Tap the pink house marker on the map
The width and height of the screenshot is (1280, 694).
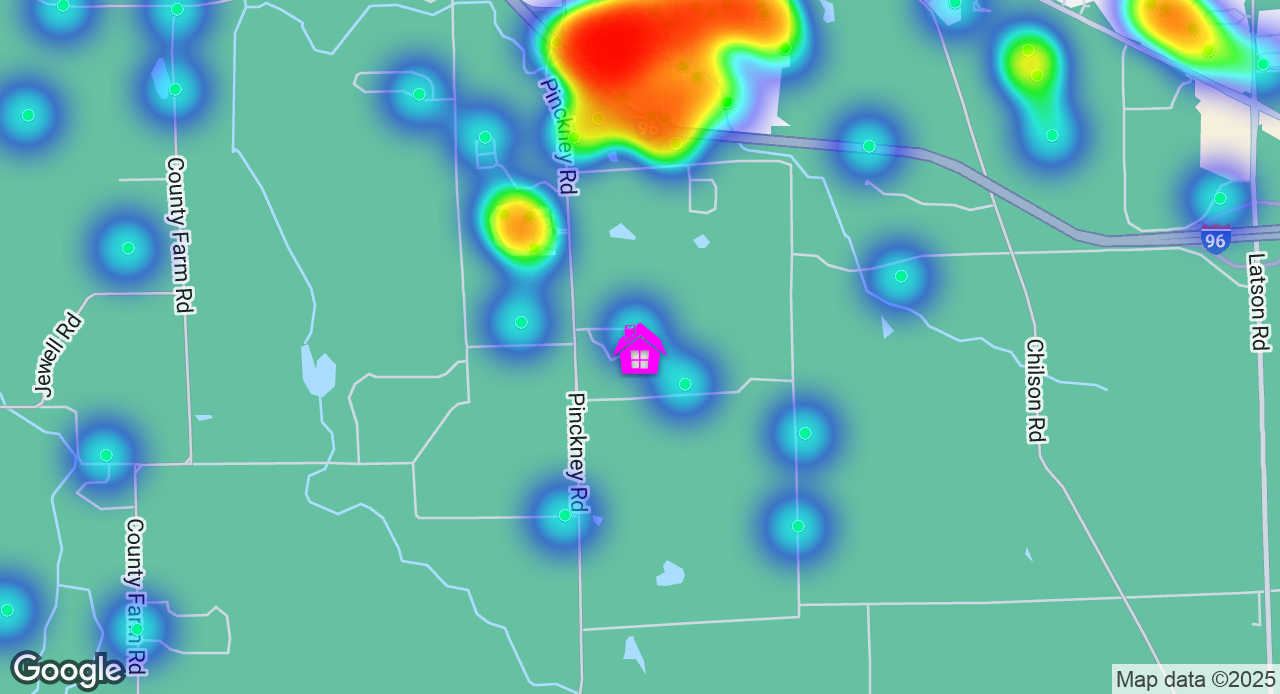tap(639, 351)
